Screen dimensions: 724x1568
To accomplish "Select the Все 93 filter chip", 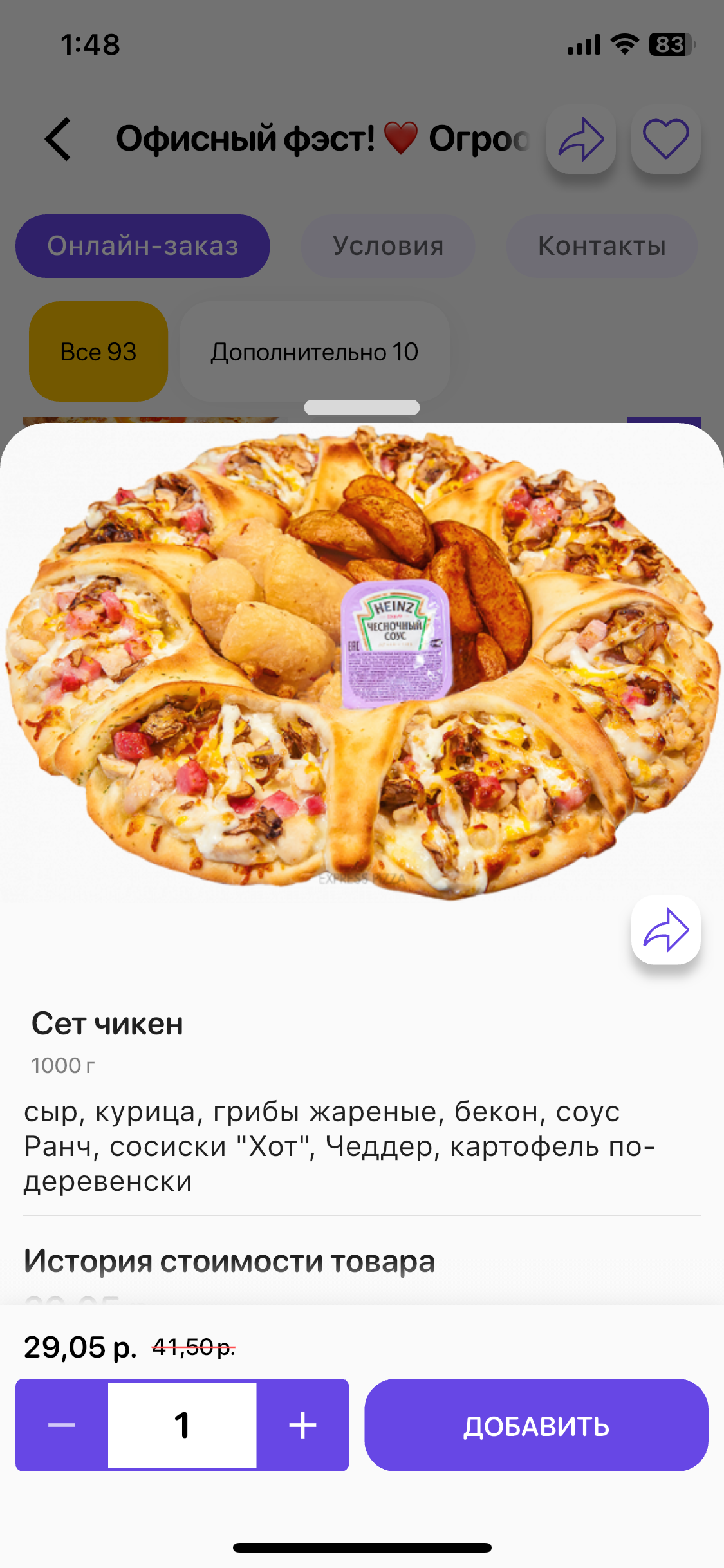I will coord(98,351).
